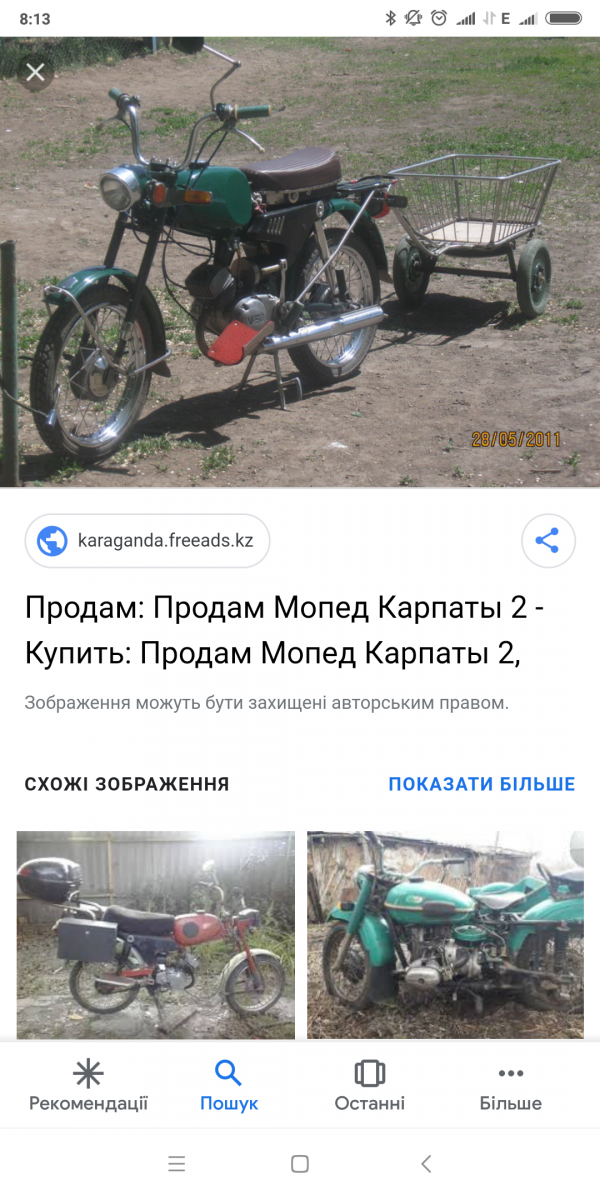Viewport: 600px width, 1200px height.
Task: Tap ПОКАЗАТИ БІЛЬШЕ for similar images
Action: pos(481,784)
